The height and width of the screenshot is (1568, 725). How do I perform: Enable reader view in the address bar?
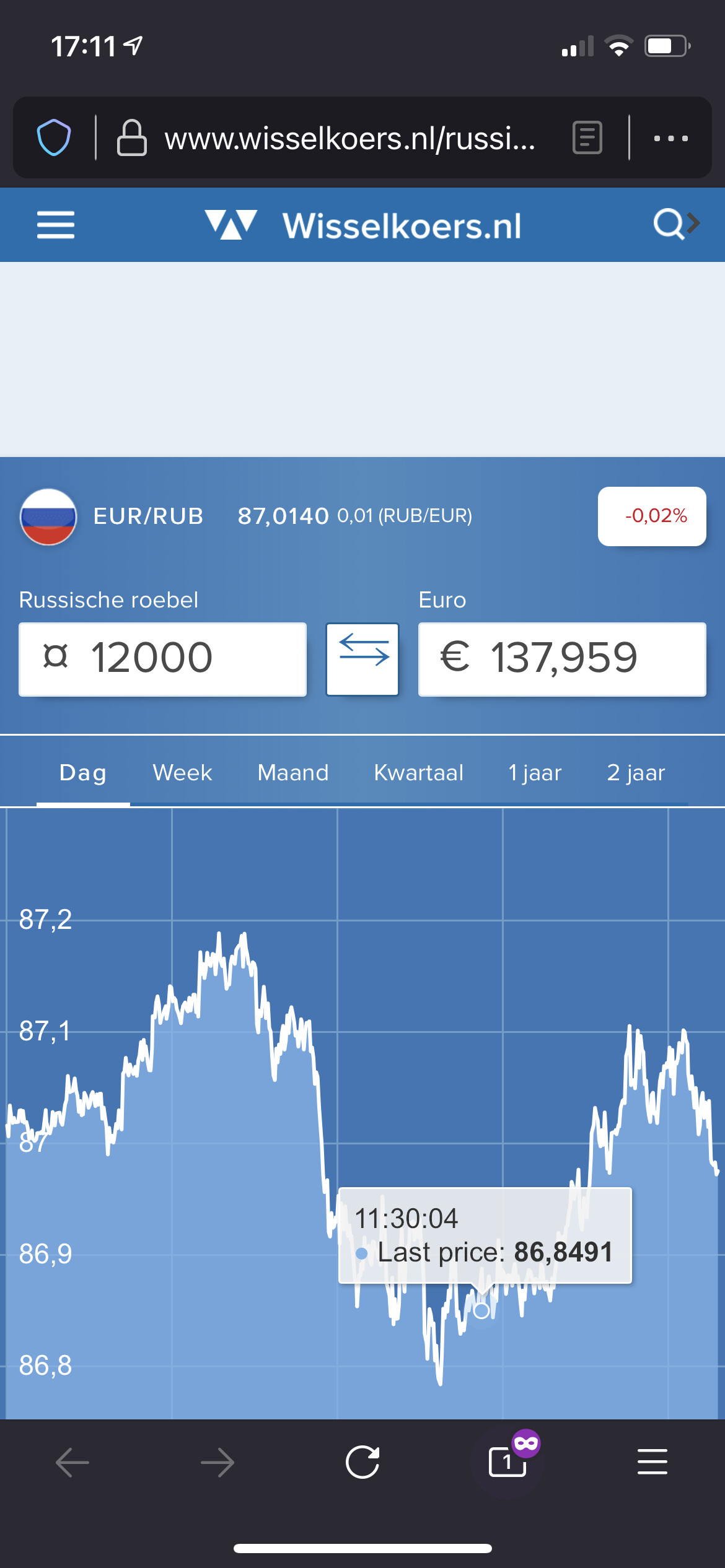pyautogui.click(x=587, y=137)
